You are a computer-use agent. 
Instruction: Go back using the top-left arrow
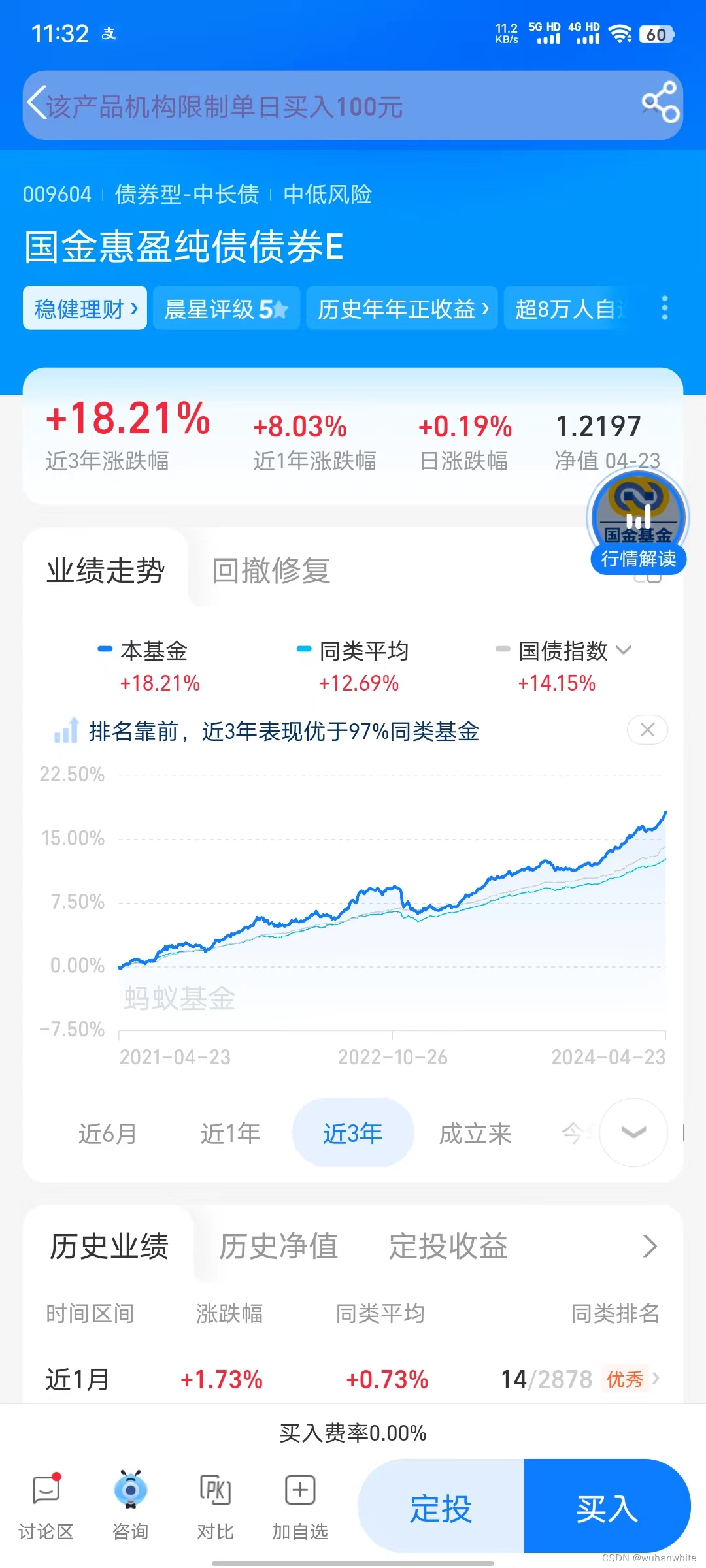(x=37, y=103)
